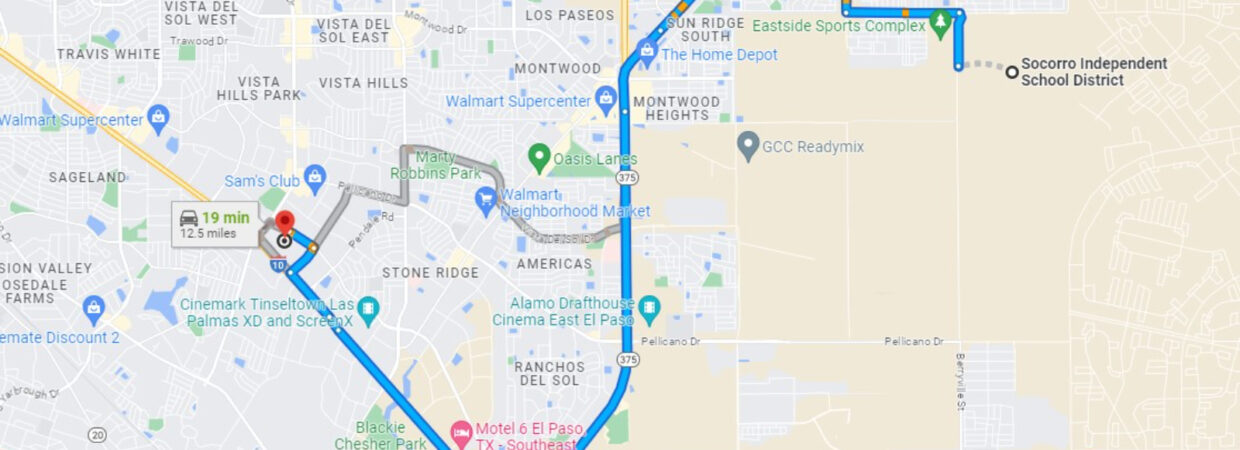Select the Motel 6 El Paso marker
Viewport: 1240px width, 450px height.
(x=460, y=431)
